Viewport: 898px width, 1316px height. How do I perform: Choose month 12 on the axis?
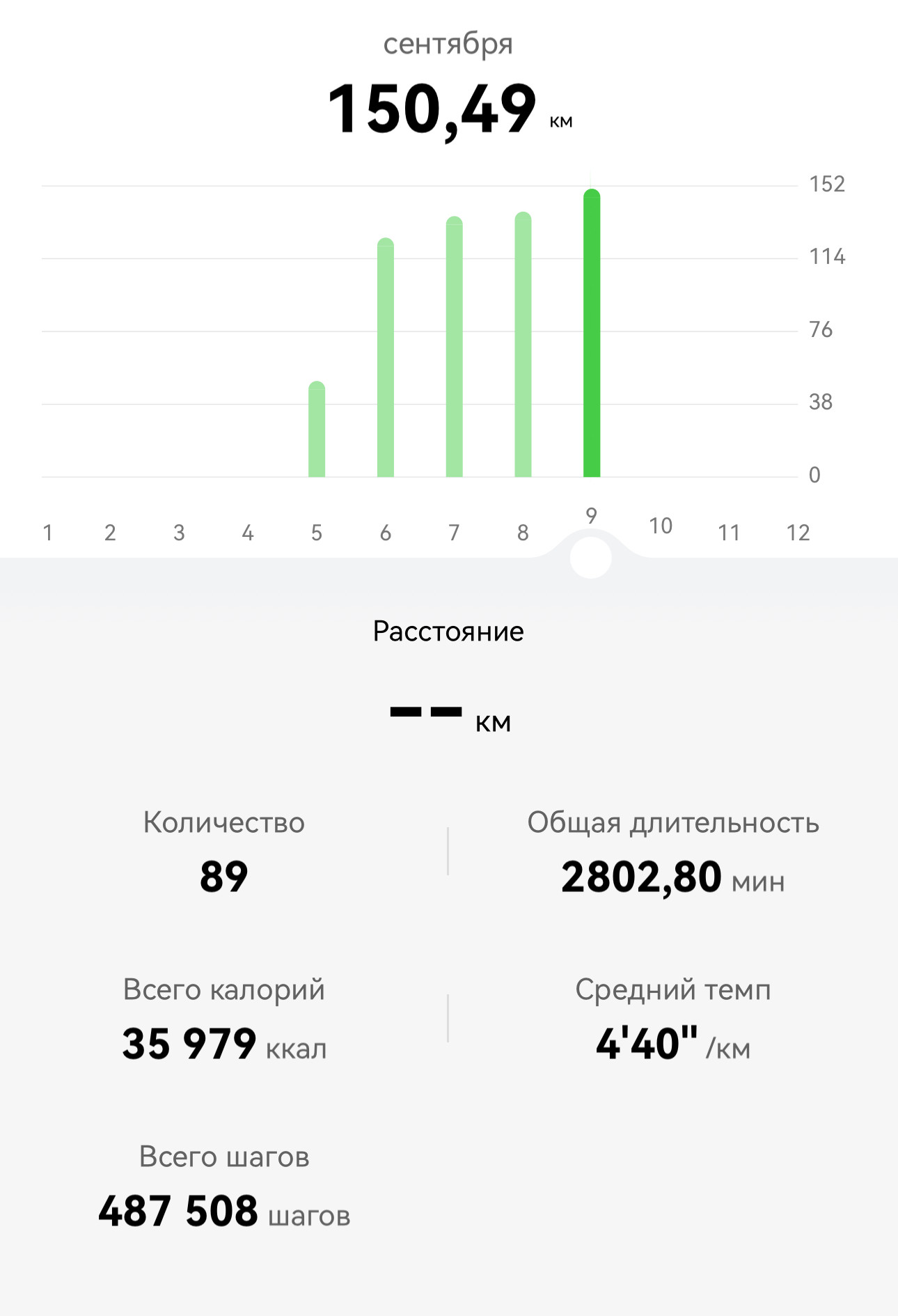798,533
